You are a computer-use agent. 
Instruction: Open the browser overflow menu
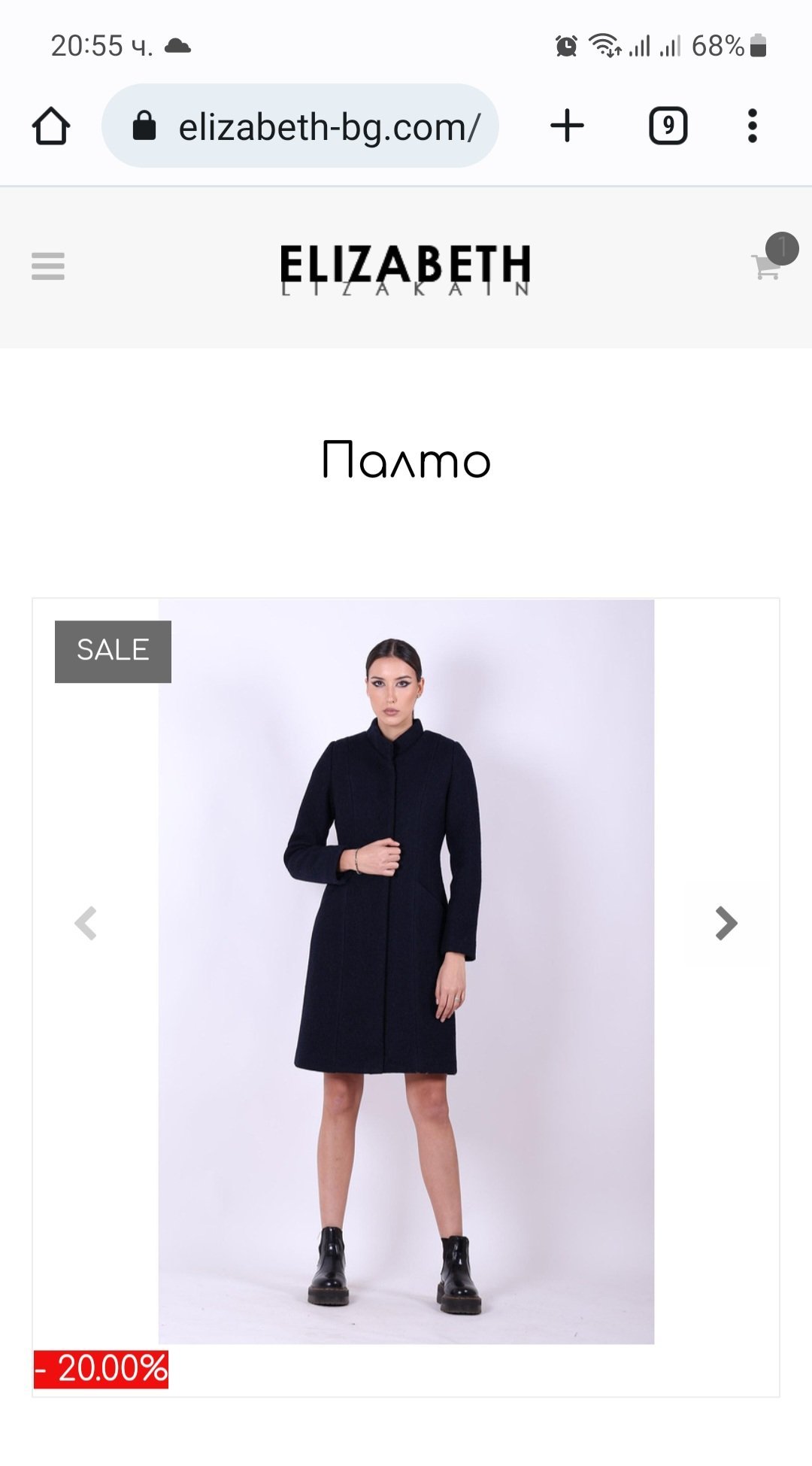point(752,126)
